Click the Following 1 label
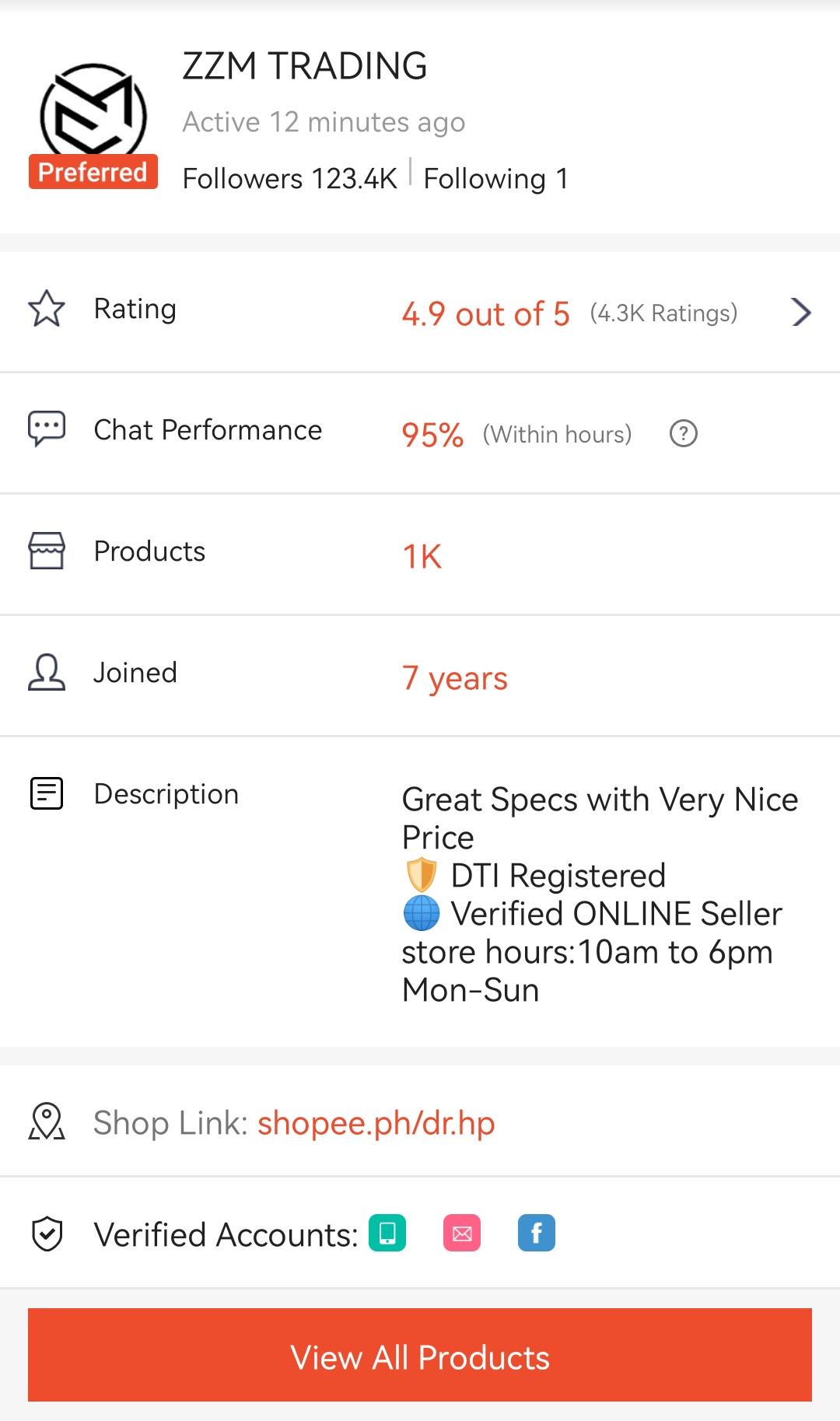 [495, 178]
